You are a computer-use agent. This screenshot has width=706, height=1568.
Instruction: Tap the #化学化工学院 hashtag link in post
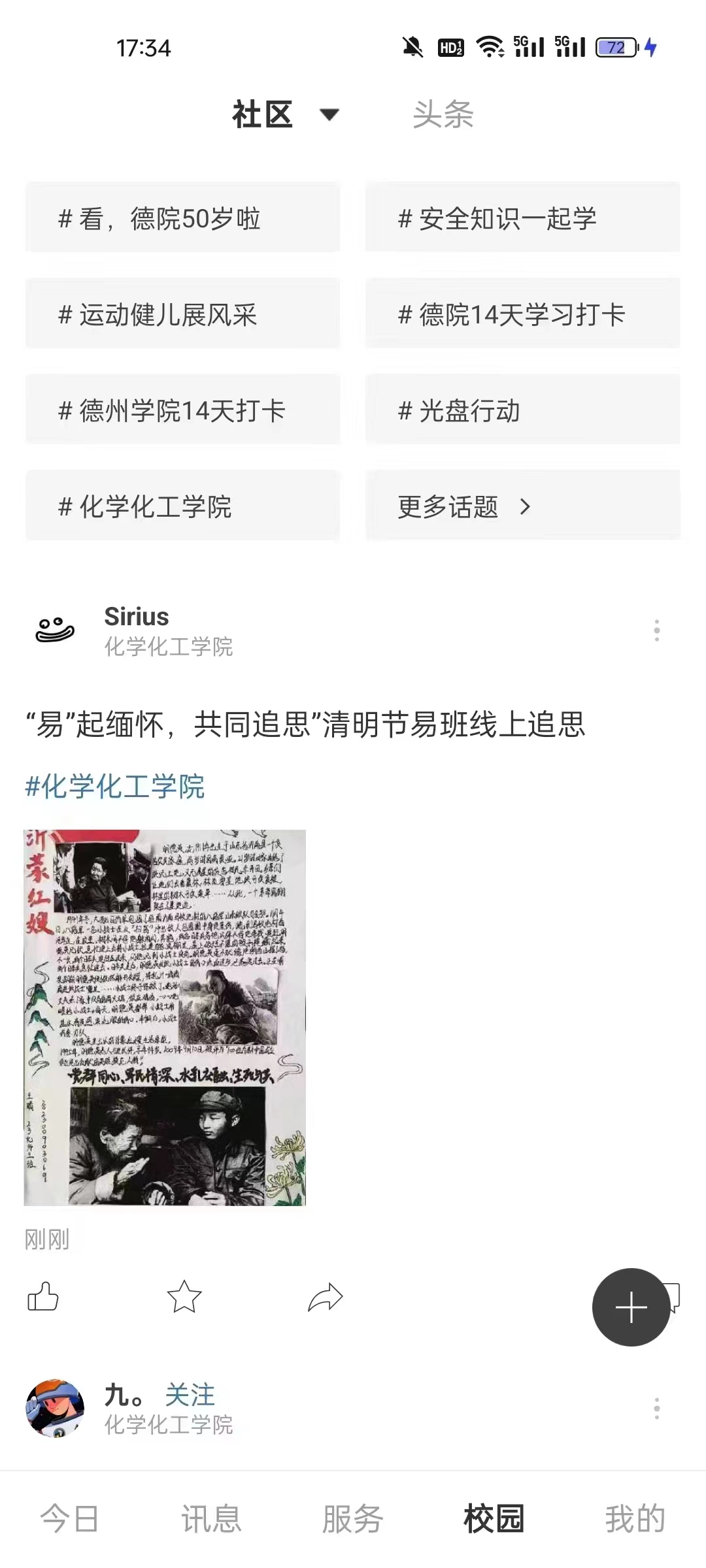click(115, 786)
